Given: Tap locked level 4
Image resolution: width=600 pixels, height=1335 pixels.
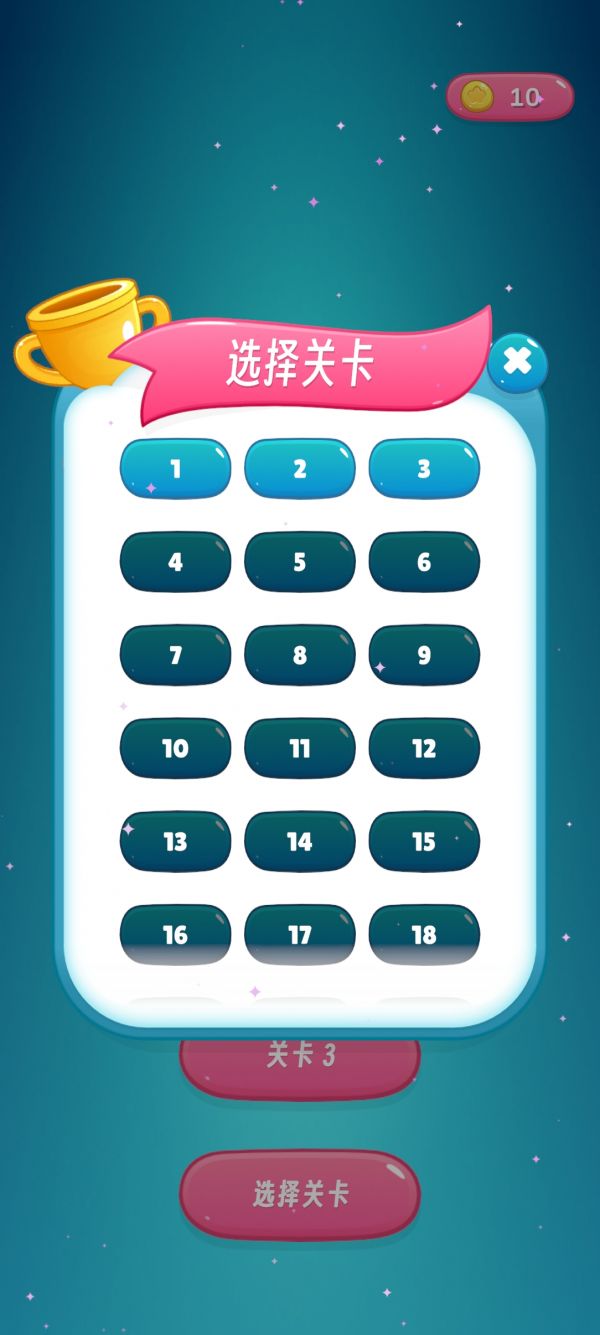Looking at the screenshot, I should pos(175,562).
